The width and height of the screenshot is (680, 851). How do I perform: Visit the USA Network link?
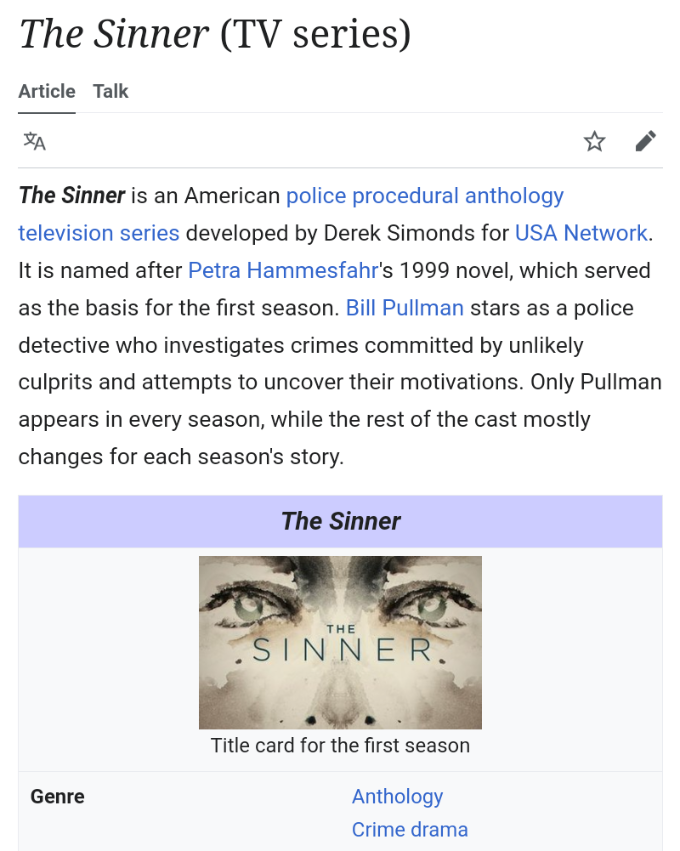581,233
